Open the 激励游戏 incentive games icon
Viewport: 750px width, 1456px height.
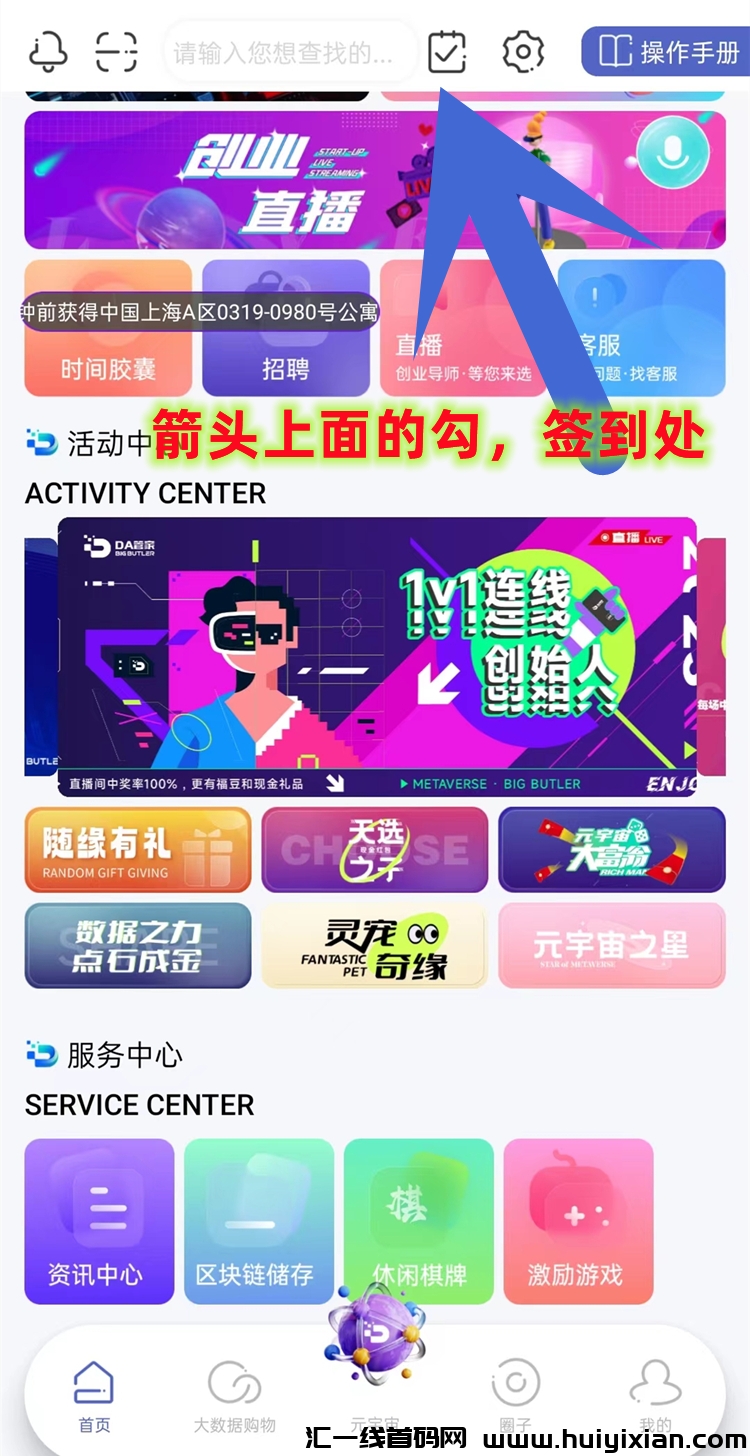tap(578, 1220)
